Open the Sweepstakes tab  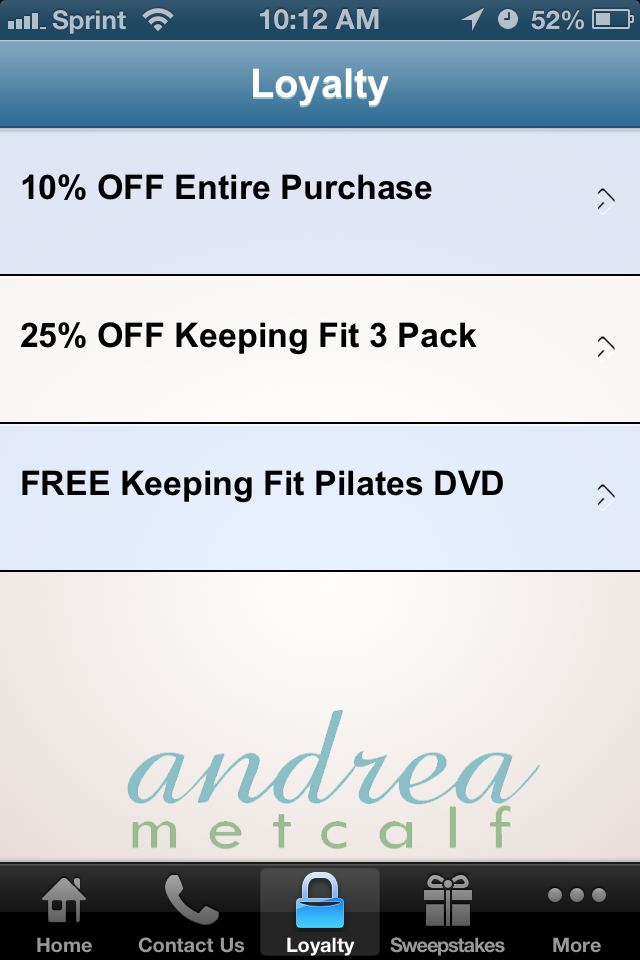pyautogui.click(x=447, y=914)
